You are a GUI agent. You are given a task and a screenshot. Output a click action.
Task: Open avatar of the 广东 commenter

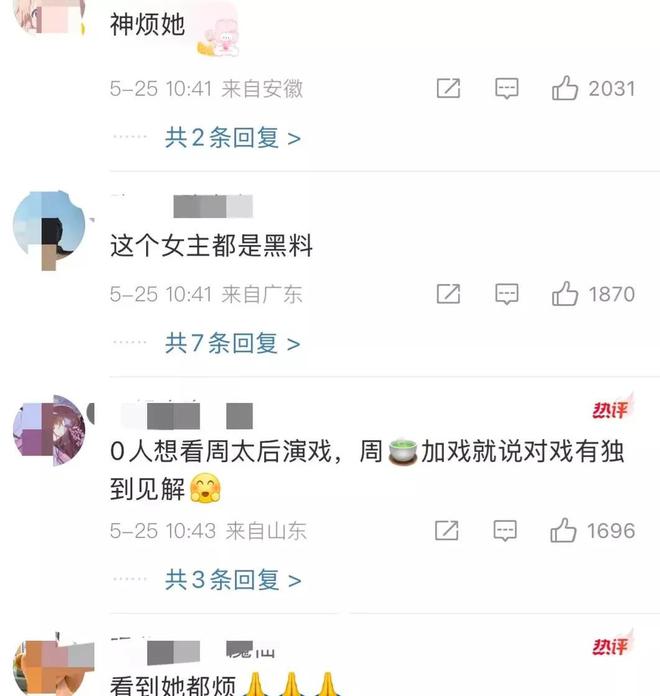click(48, 228)
